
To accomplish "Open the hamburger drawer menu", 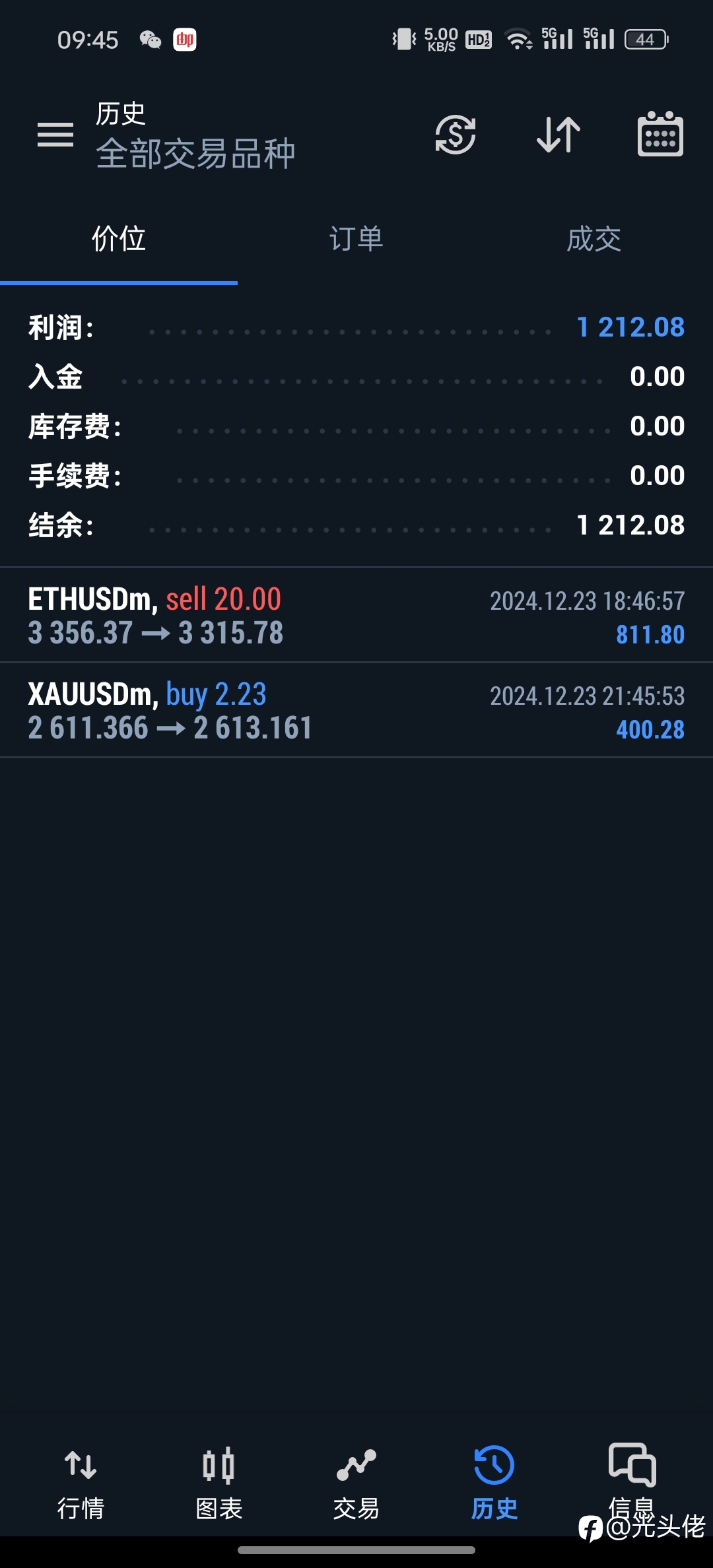I will tap(55, 135).
